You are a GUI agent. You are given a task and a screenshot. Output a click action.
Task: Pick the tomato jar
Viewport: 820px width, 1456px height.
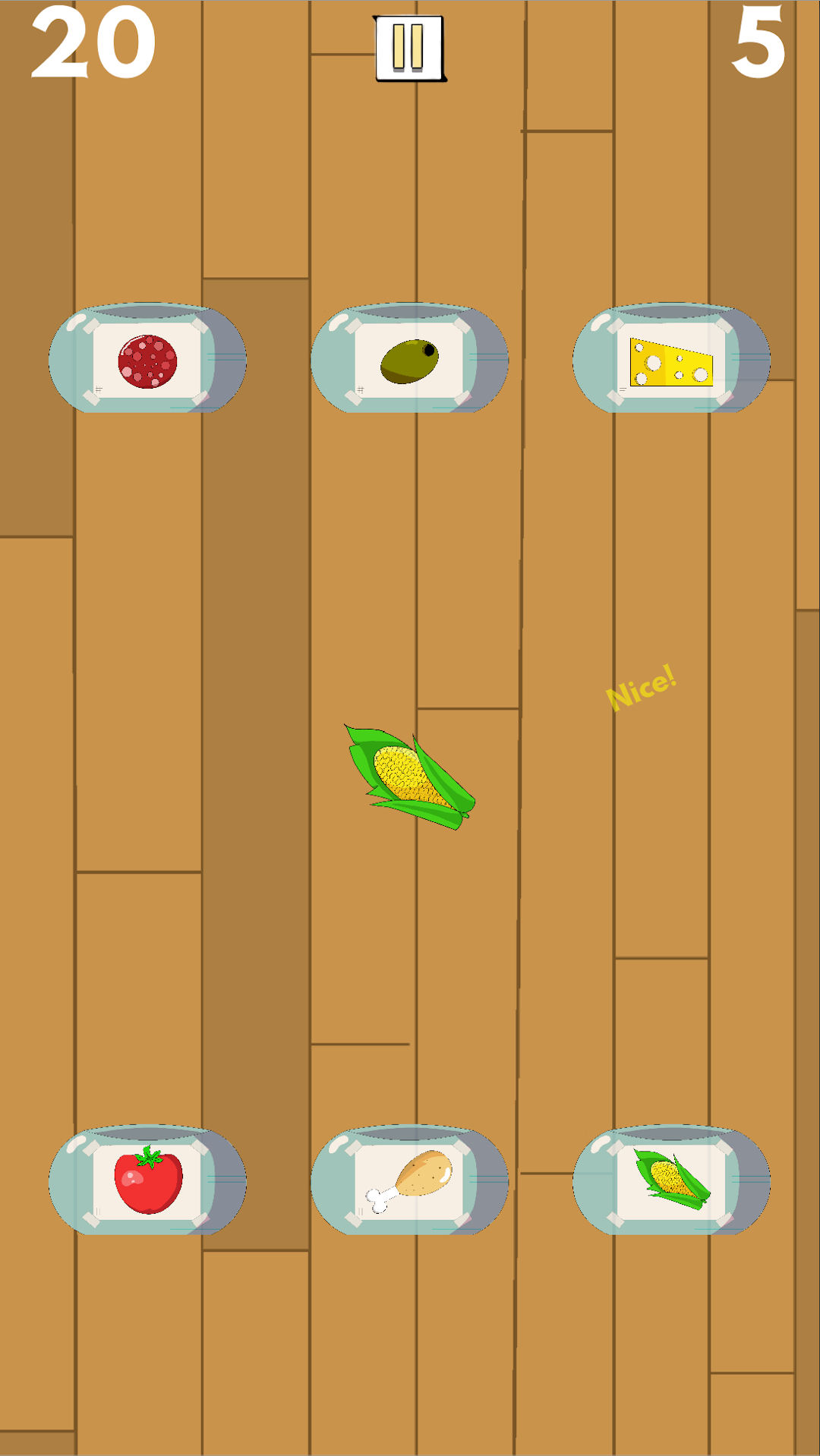pos(147,1181)
